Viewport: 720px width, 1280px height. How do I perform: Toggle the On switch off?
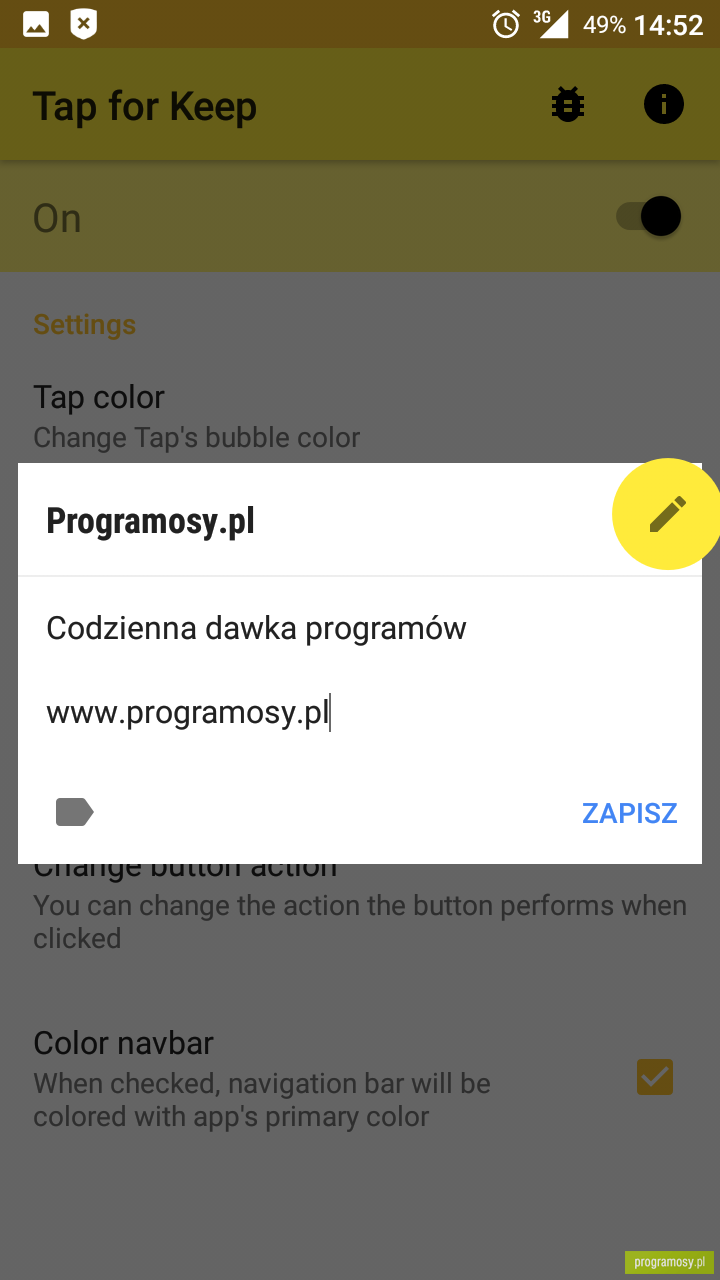point(649,216)
